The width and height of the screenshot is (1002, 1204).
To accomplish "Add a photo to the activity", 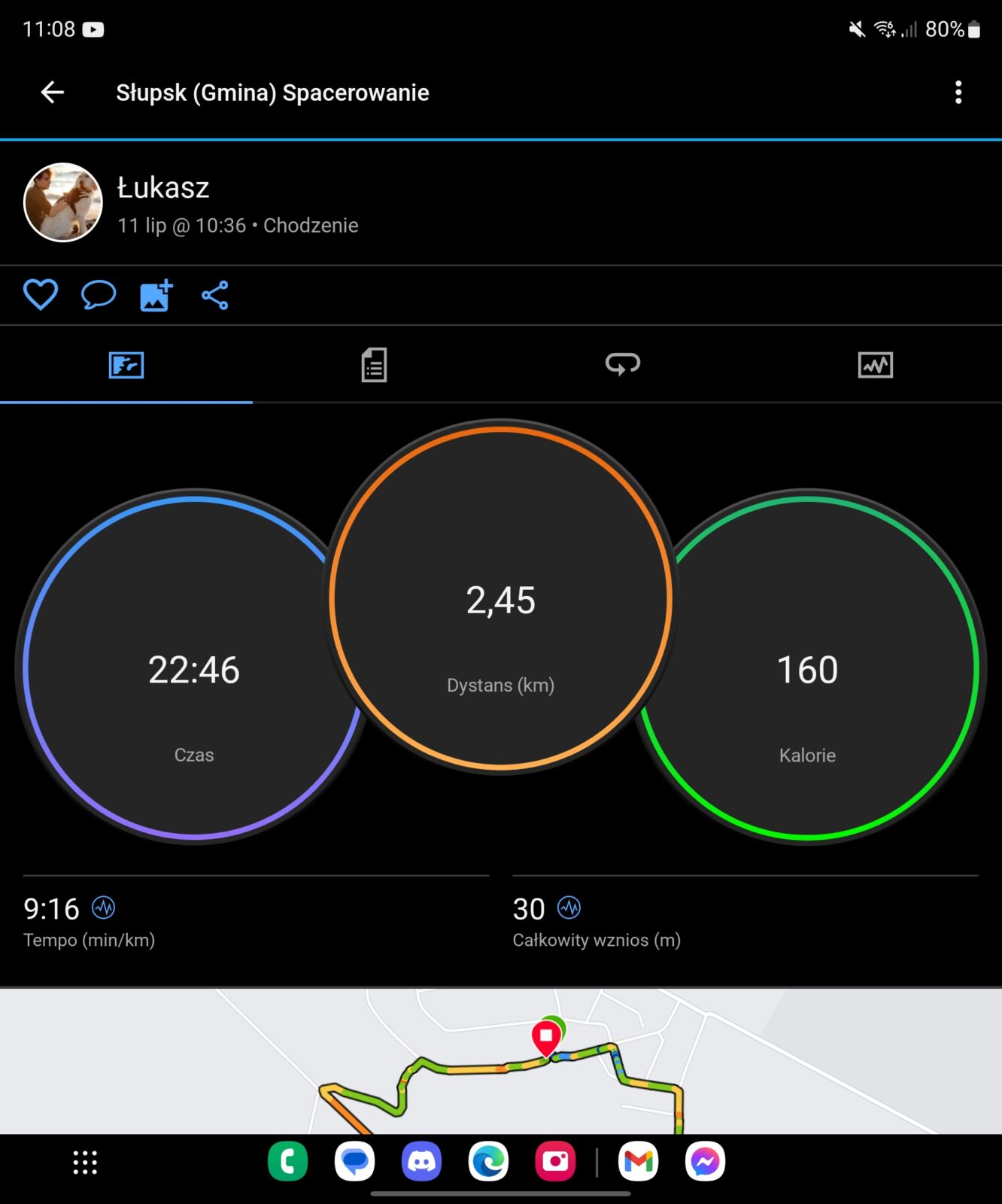I will (x=156, y=295).
